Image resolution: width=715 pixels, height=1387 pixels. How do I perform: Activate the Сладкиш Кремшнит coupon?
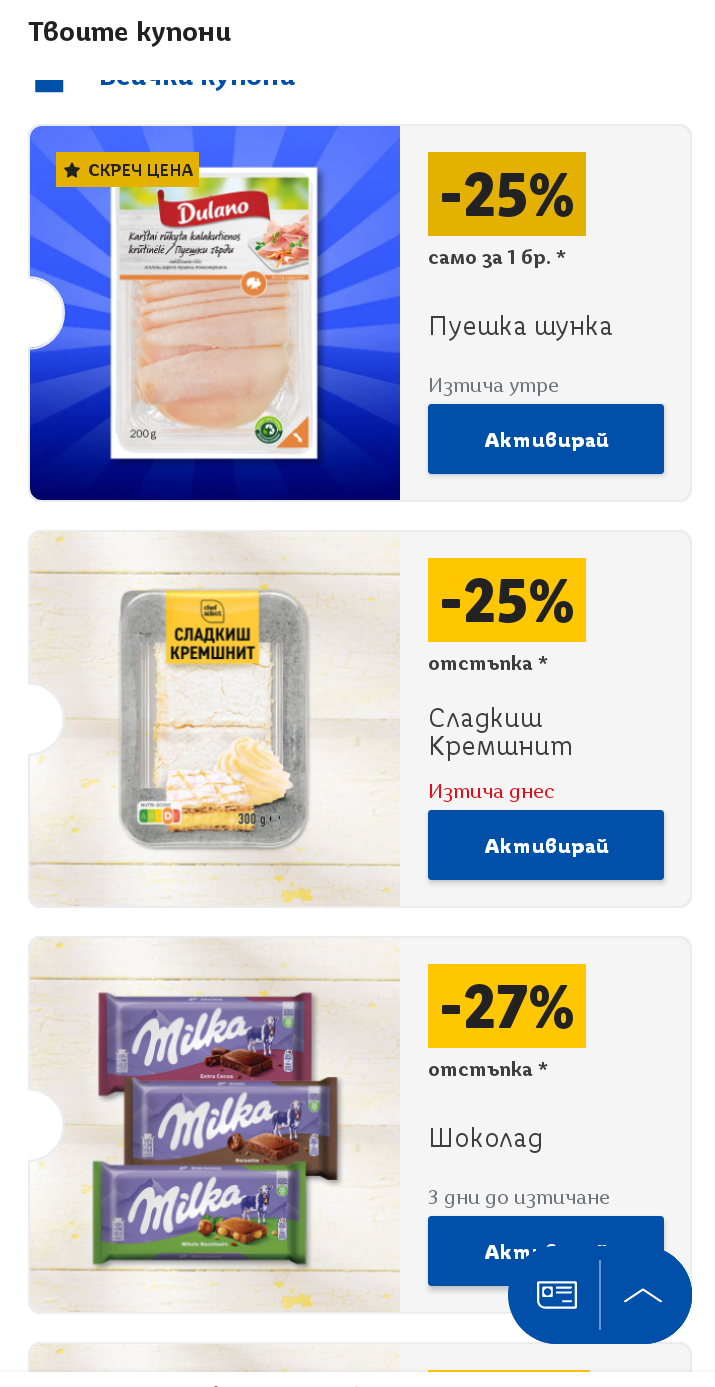point(545,845)
